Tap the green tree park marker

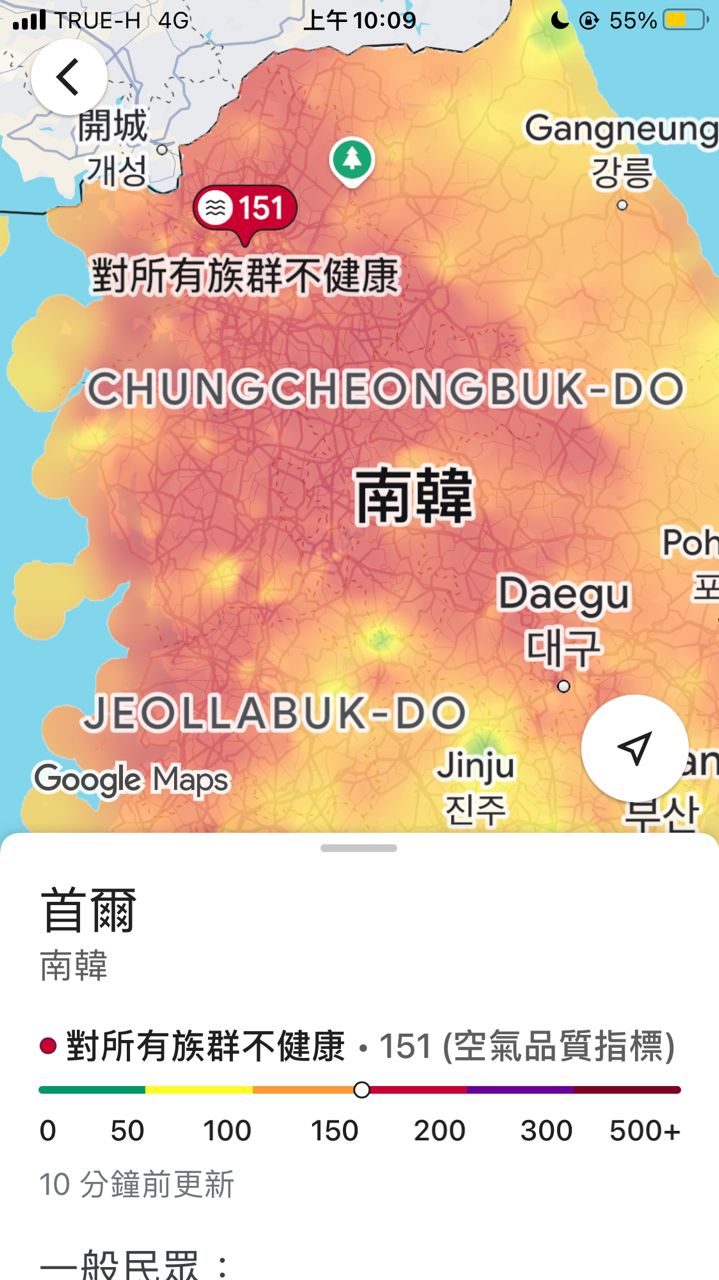click(x=351, y=159)
